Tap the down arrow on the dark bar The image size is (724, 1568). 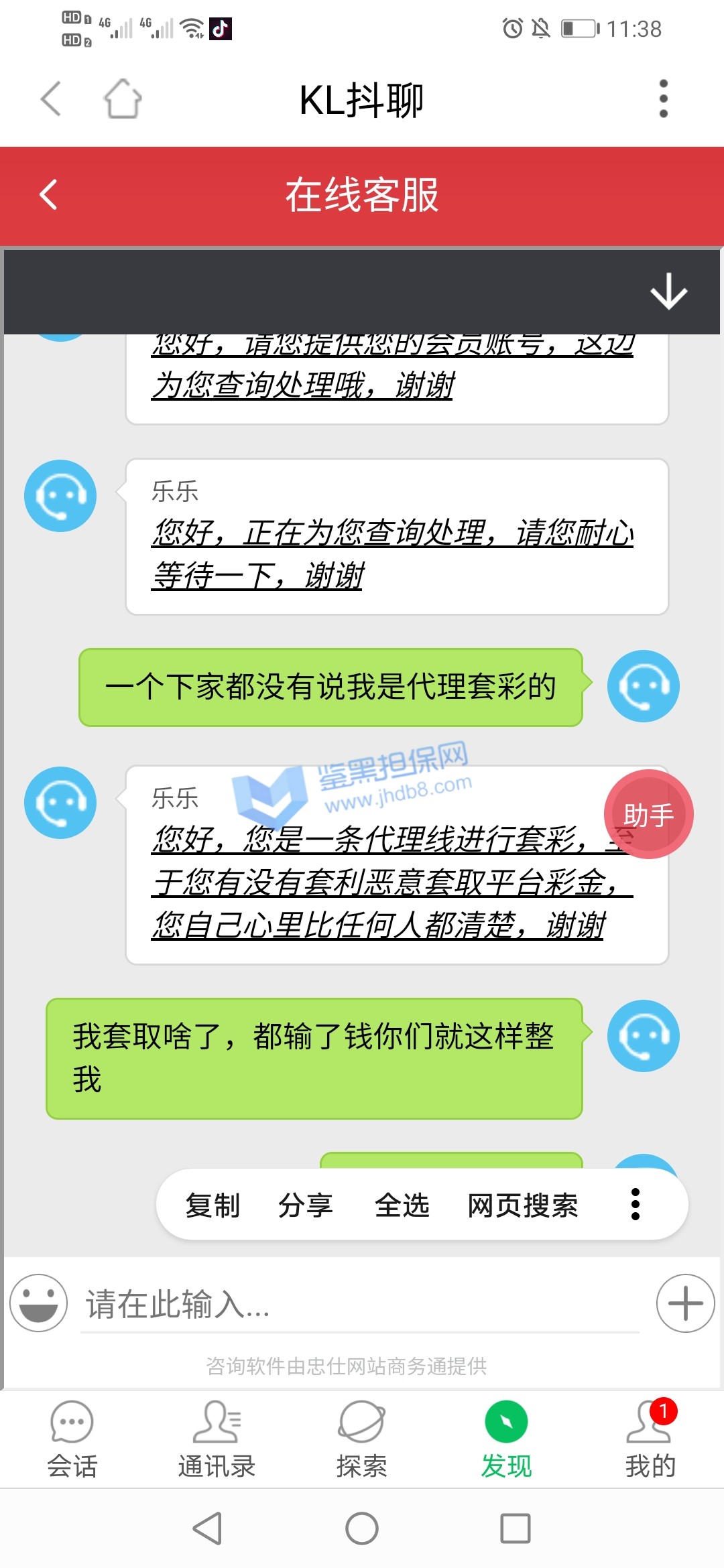[668, 291]
